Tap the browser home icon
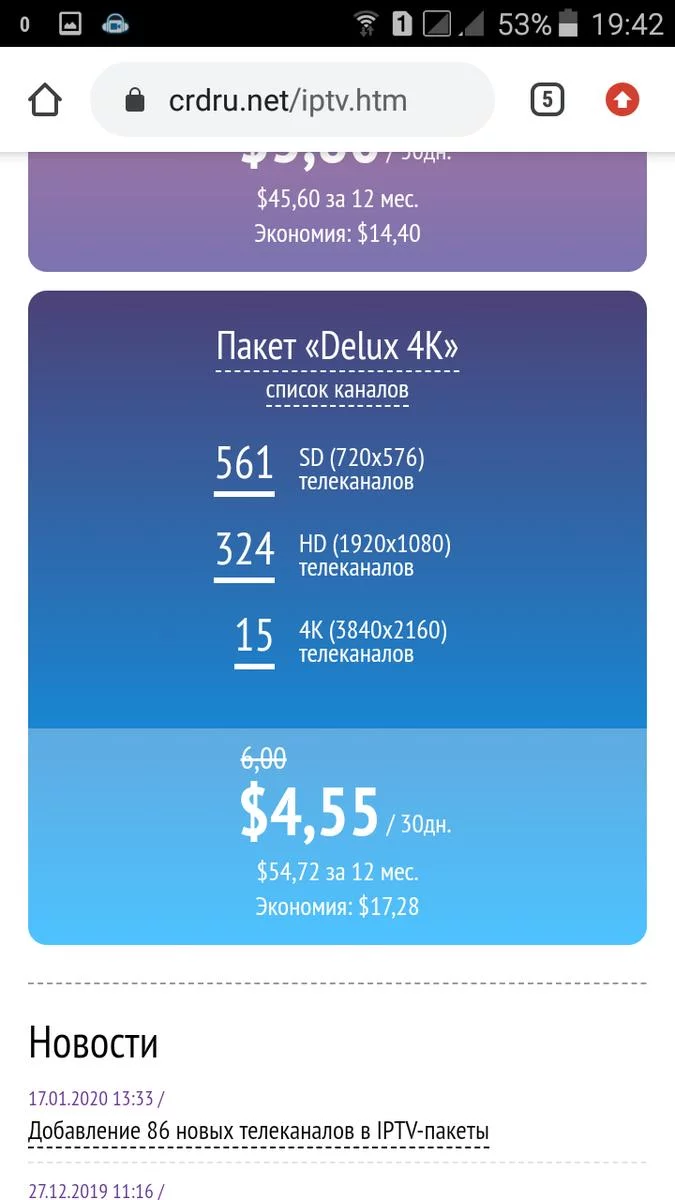Viewport: 675px width, 1200px height. click(x=45, y=100)
